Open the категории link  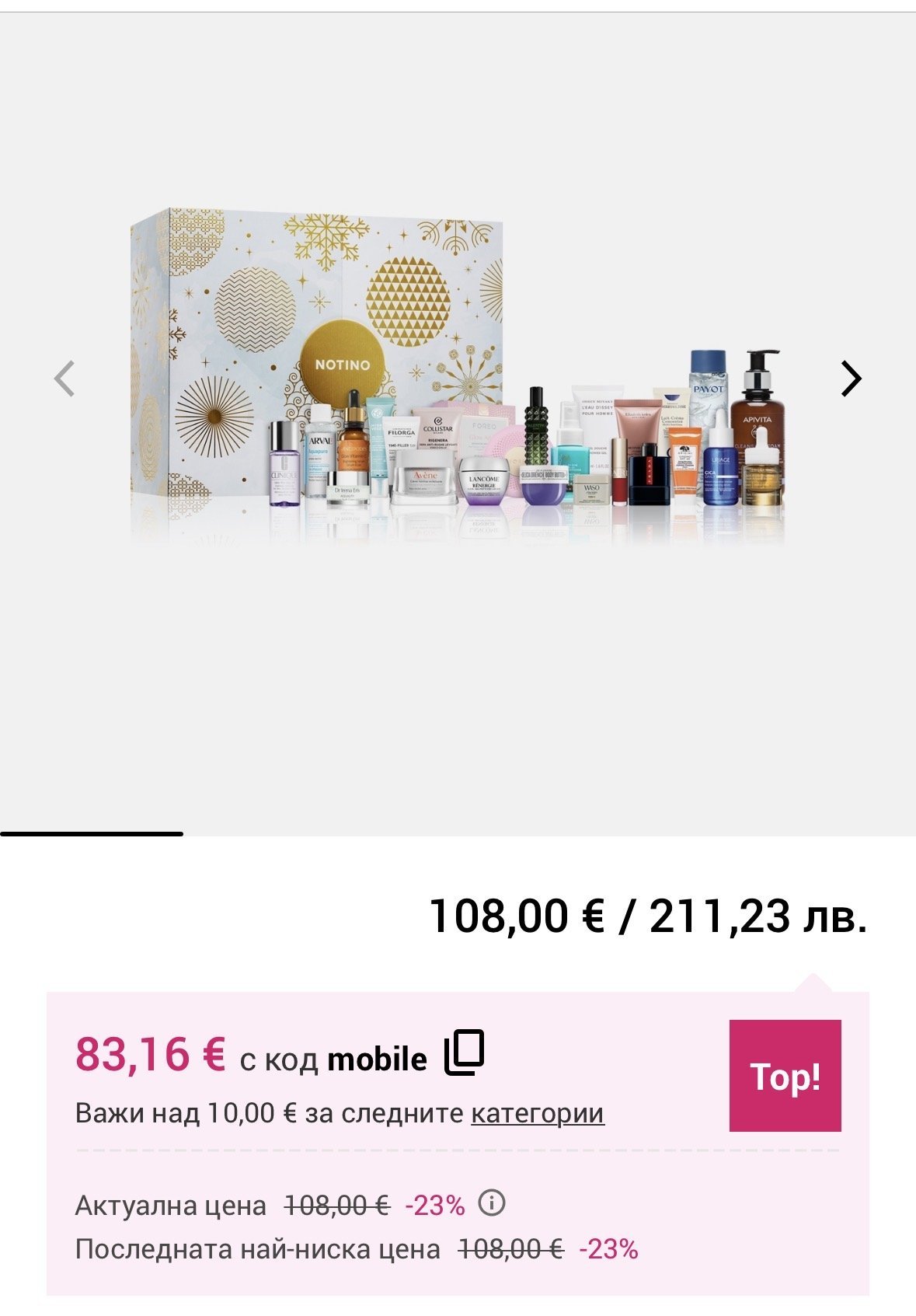537,1113
